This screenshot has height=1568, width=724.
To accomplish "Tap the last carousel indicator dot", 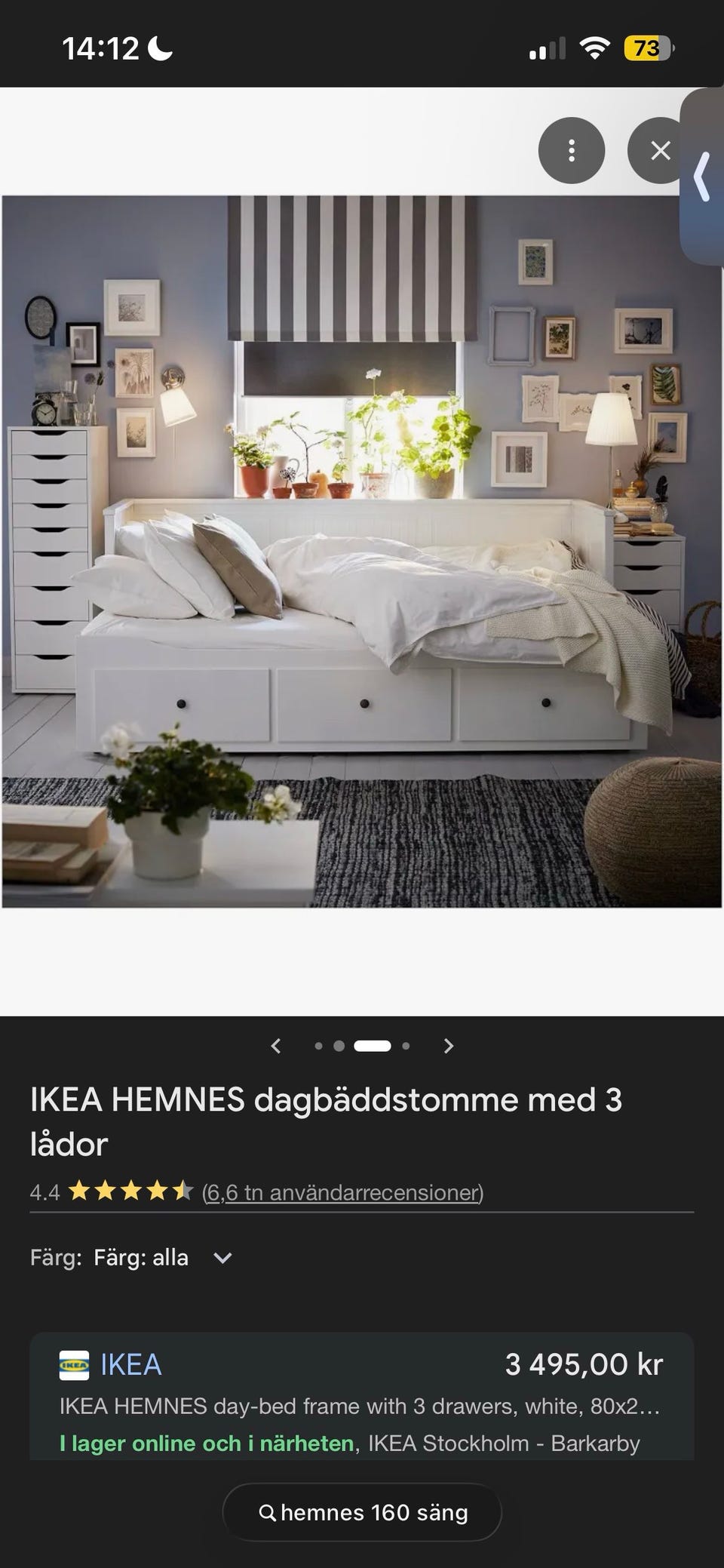I will point(405,1046).
